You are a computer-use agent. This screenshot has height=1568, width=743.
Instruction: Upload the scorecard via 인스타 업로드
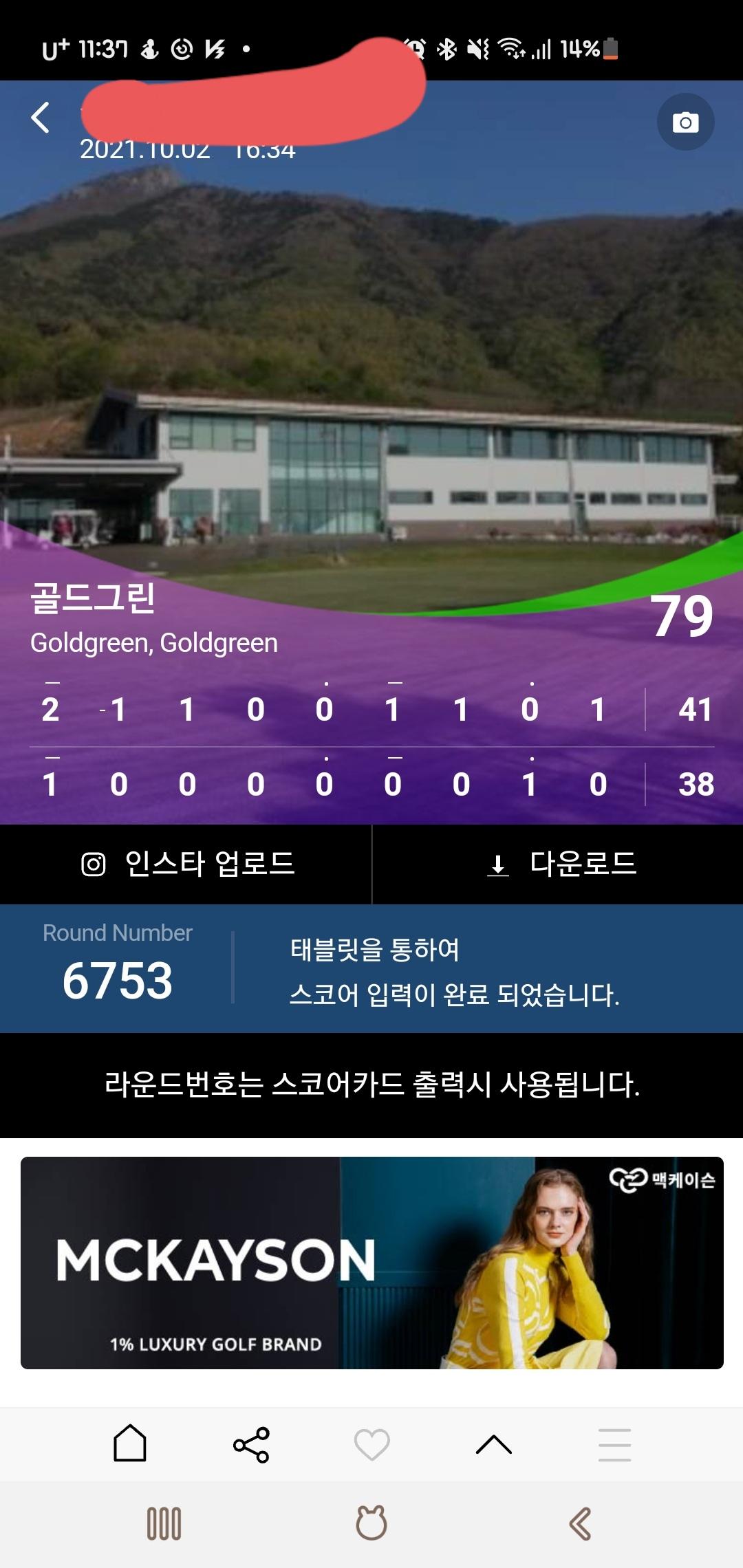[186, 864]
